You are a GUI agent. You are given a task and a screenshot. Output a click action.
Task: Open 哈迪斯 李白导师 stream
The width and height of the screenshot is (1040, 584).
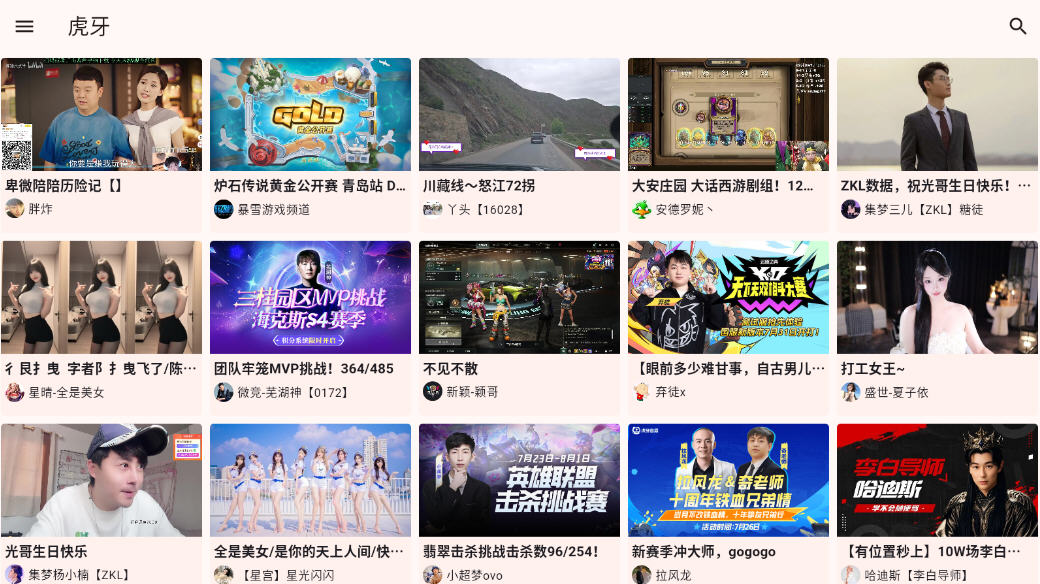937,481
